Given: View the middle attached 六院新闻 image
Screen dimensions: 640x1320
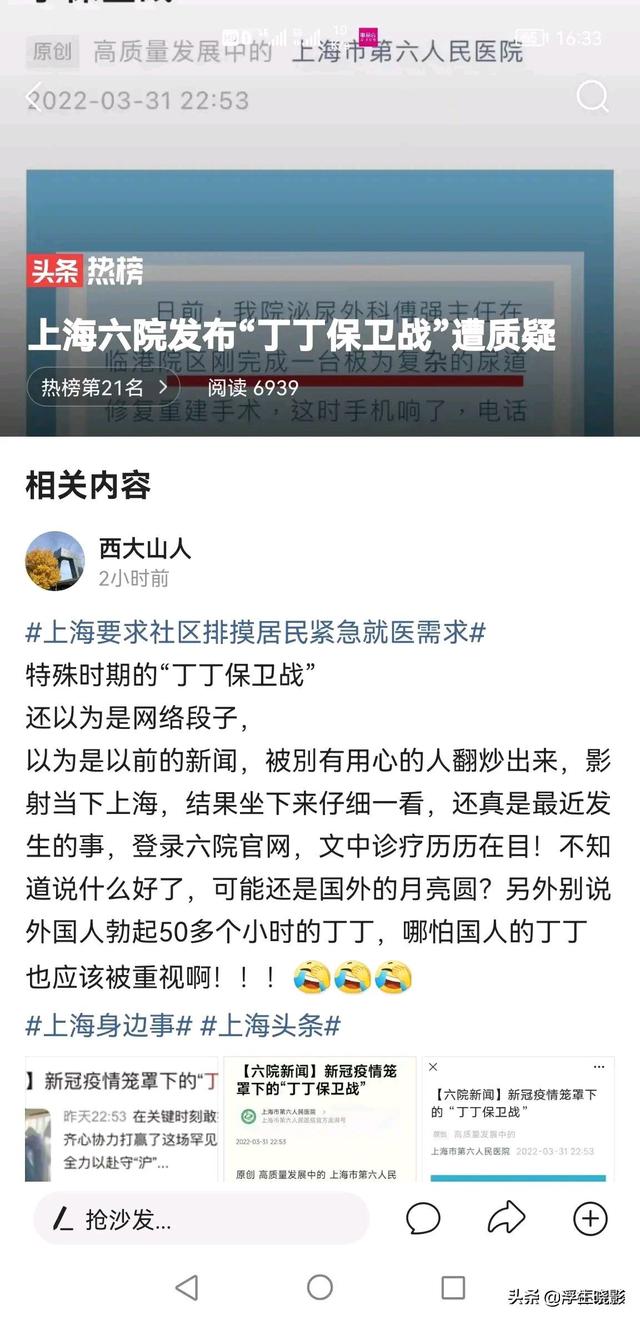Looking at the screenshot, I should coord(319,1118).
